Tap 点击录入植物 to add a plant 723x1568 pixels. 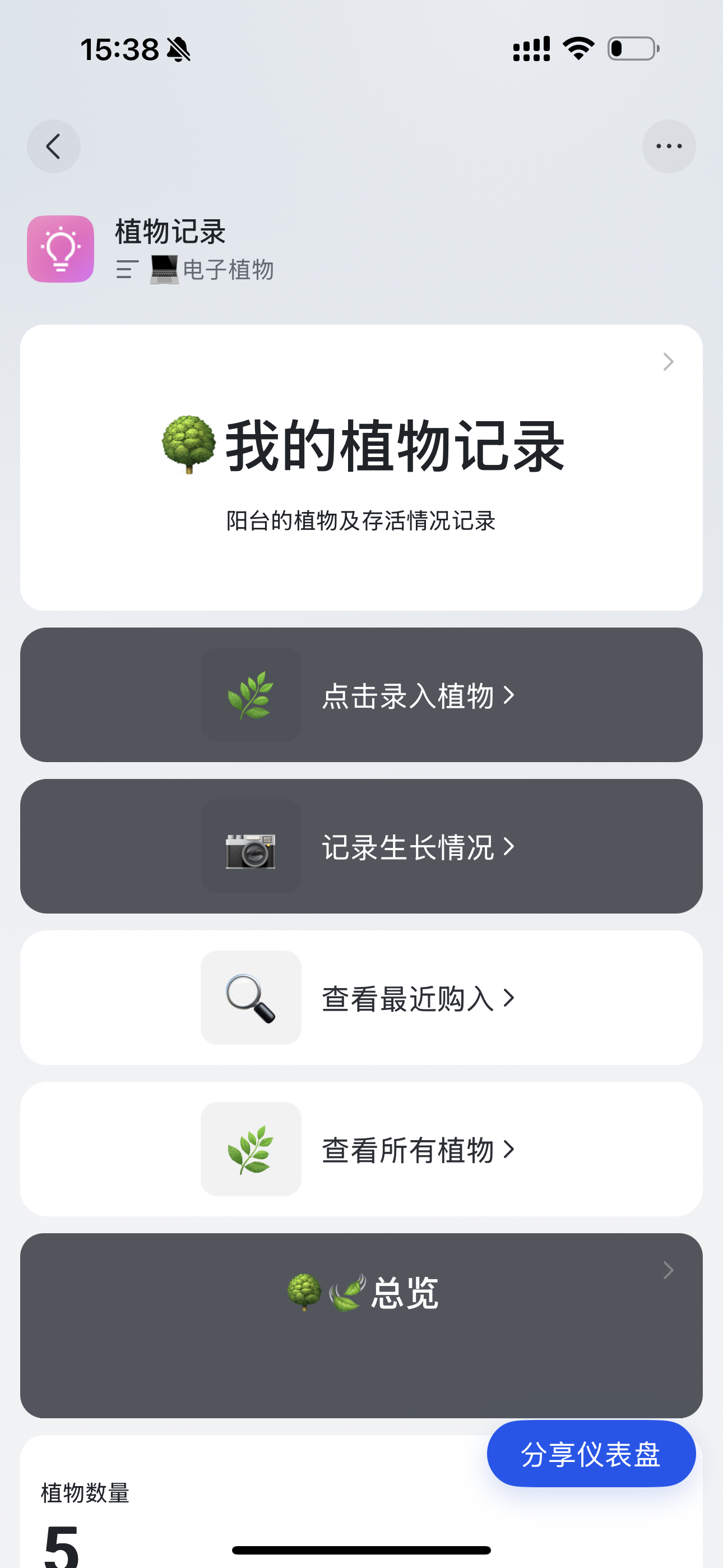(x=361, y=694)
